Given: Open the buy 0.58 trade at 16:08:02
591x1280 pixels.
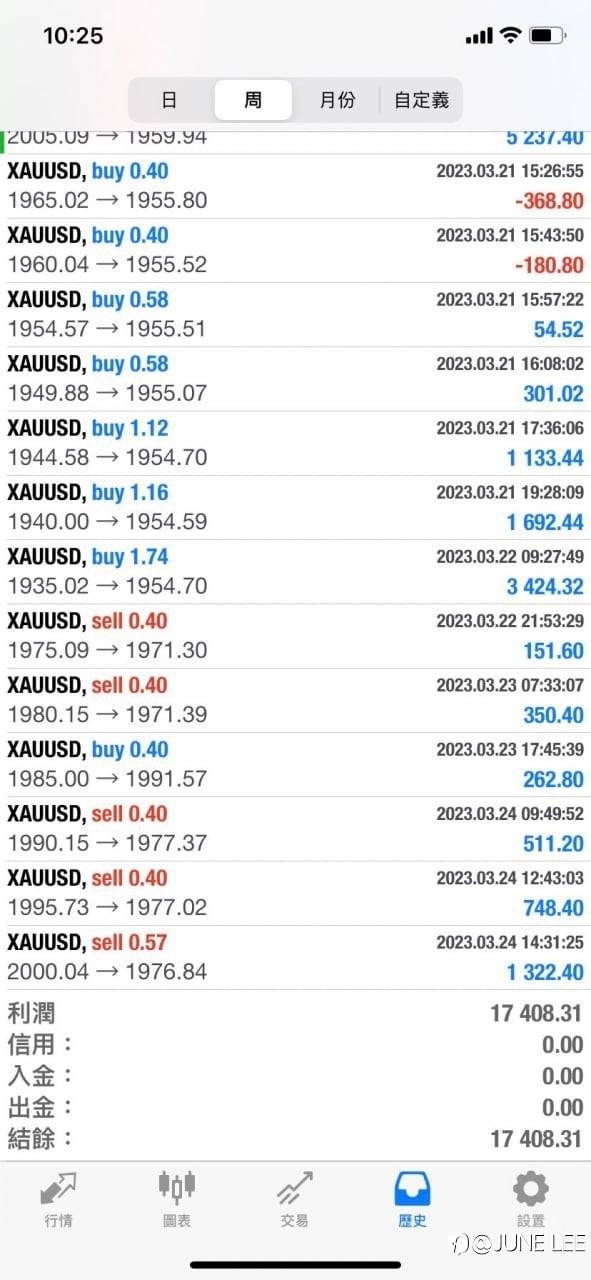Looking at the screenshot, I should 295,379.
